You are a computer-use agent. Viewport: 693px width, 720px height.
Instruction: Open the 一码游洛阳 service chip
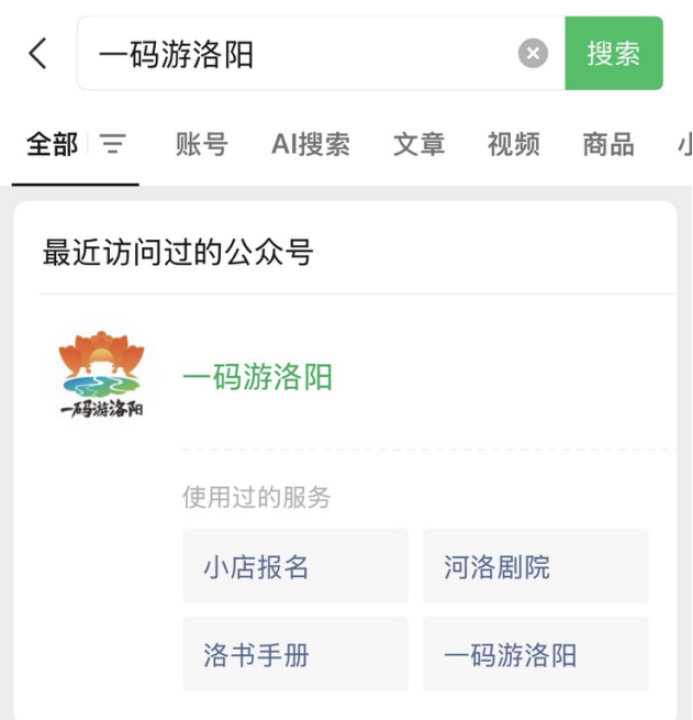(x=535, y=655)
